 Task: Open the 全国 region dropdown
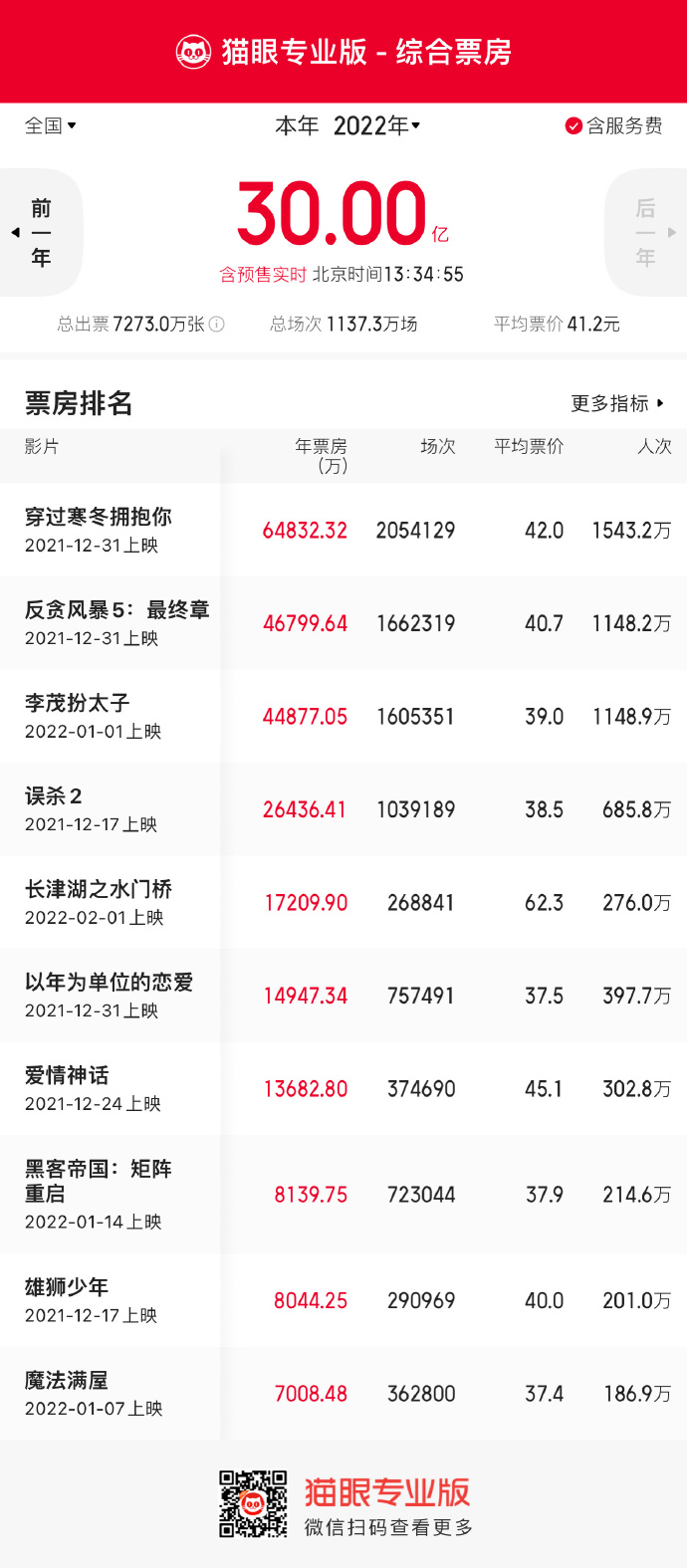[50, 125]
